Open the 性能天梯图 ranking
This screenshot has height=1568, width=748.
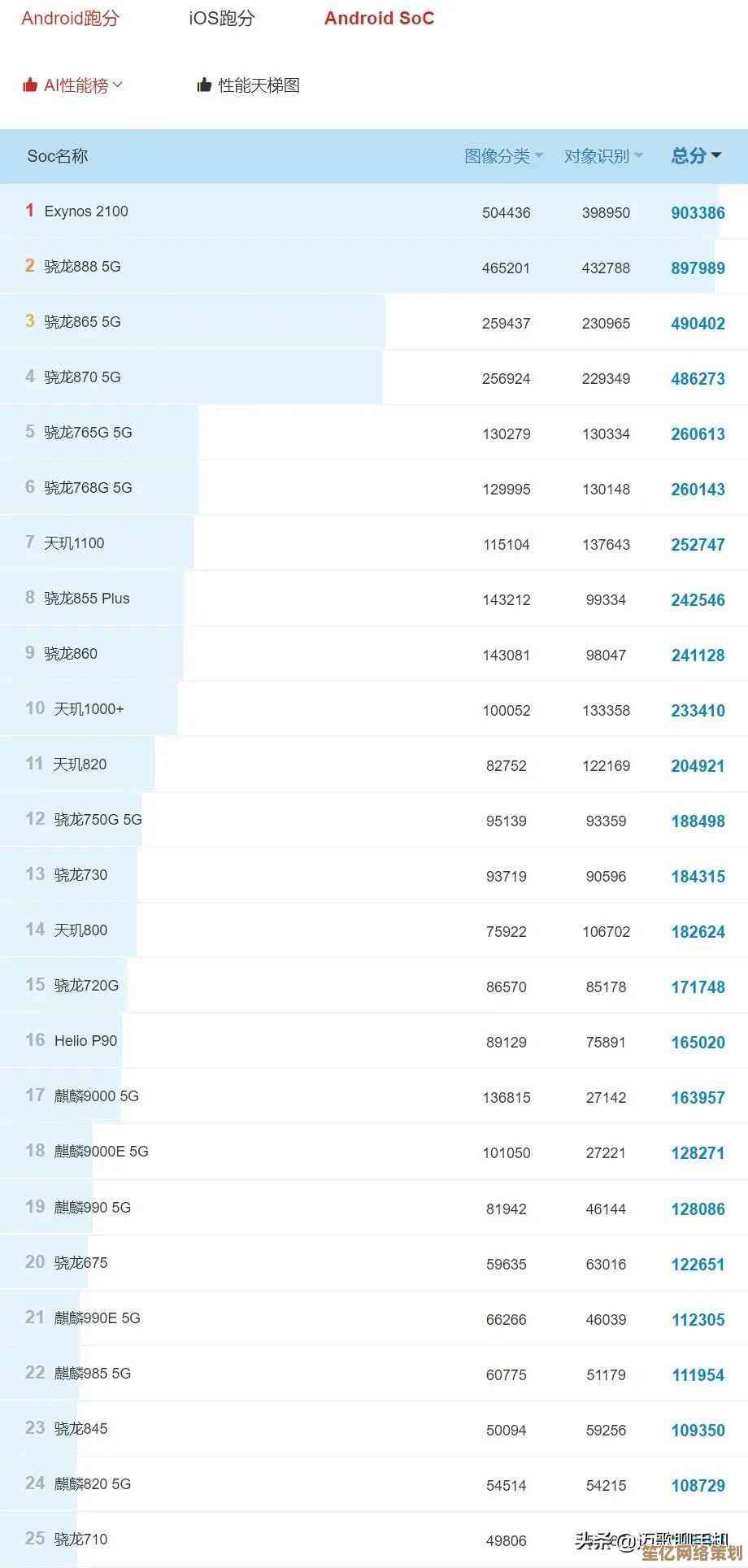(x=249, y=85)
